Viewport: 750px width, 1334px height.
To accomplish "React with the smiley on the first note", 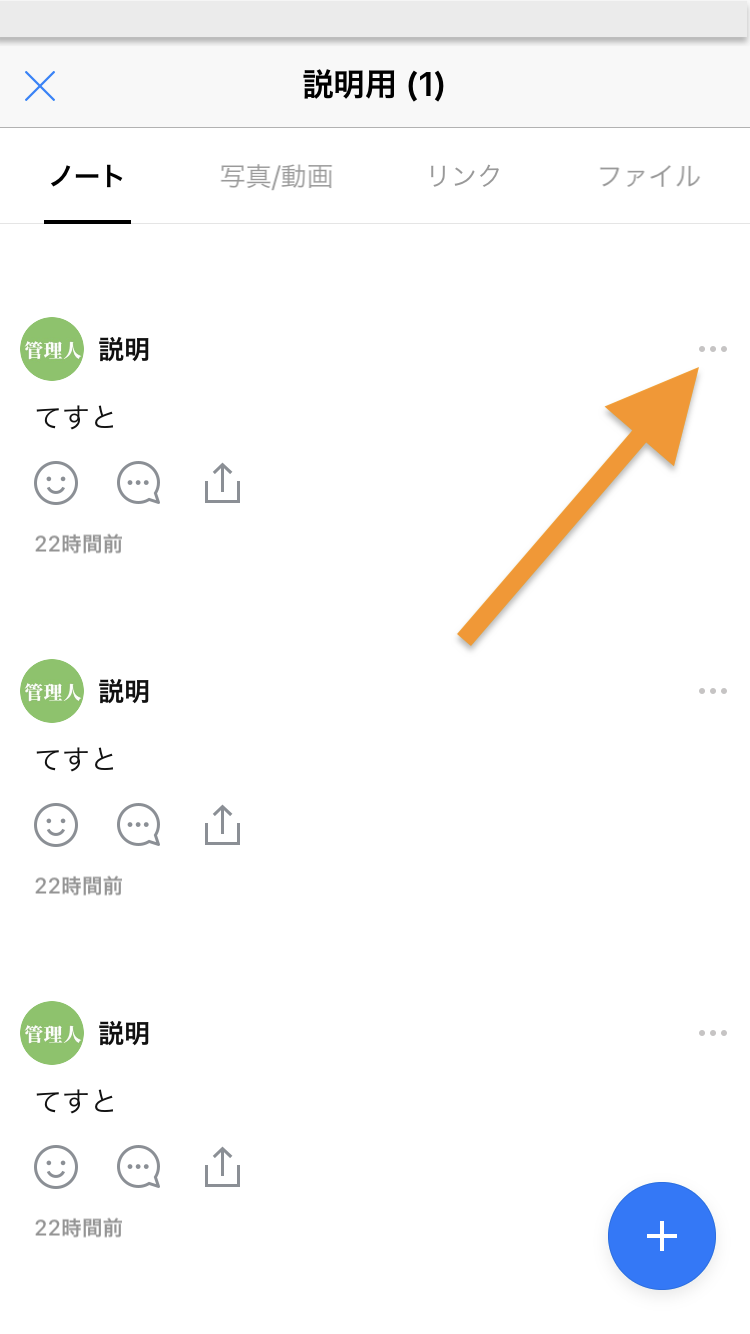I will click(56, 484).
